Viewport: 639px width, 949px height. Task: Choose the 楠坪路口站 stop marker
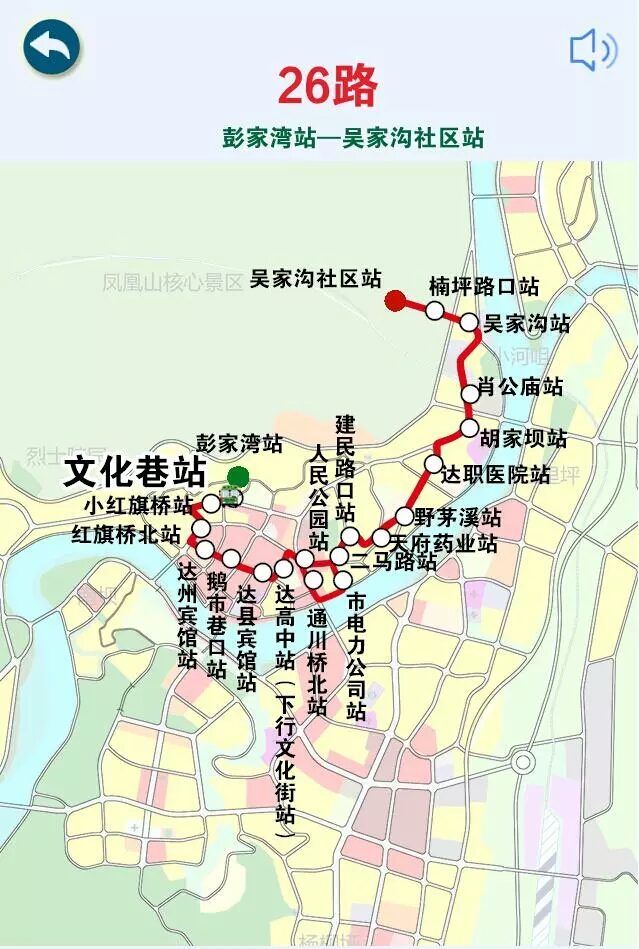point(434,310)
